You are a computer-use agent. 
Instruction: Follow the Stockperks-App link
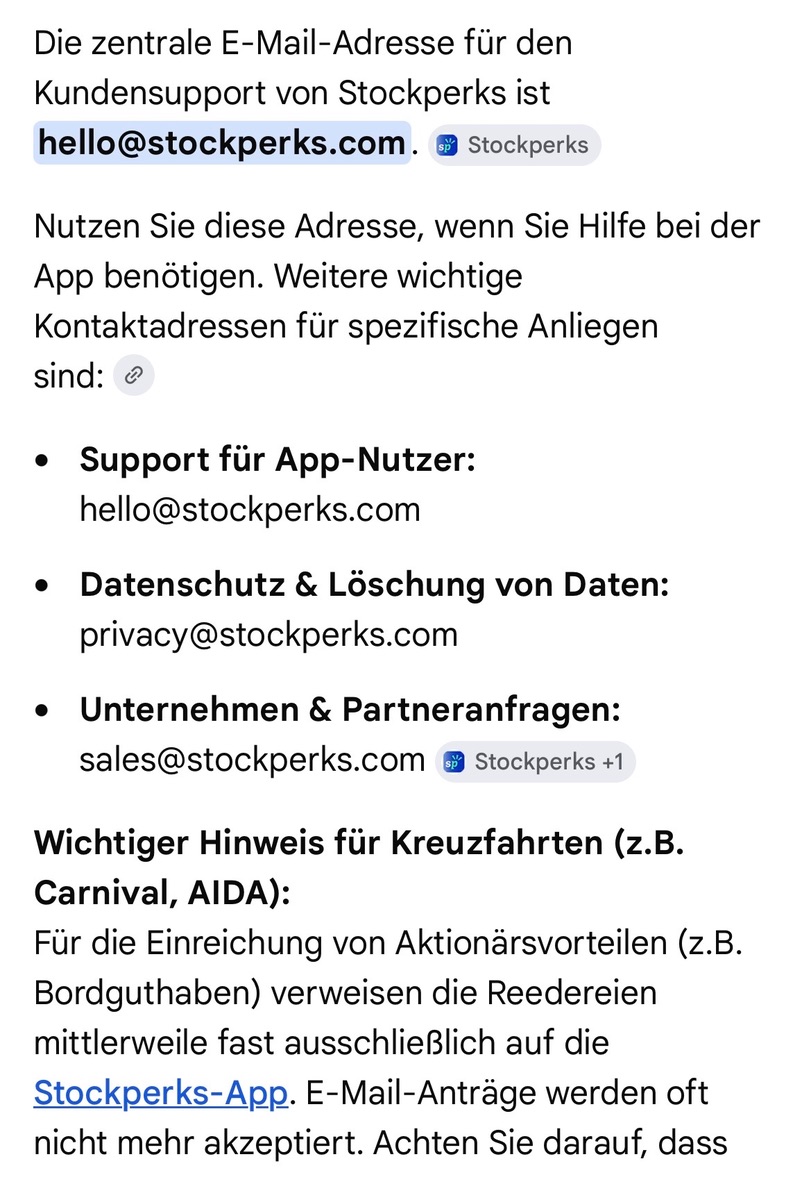pyautogui.click(x=161, y=1091)
